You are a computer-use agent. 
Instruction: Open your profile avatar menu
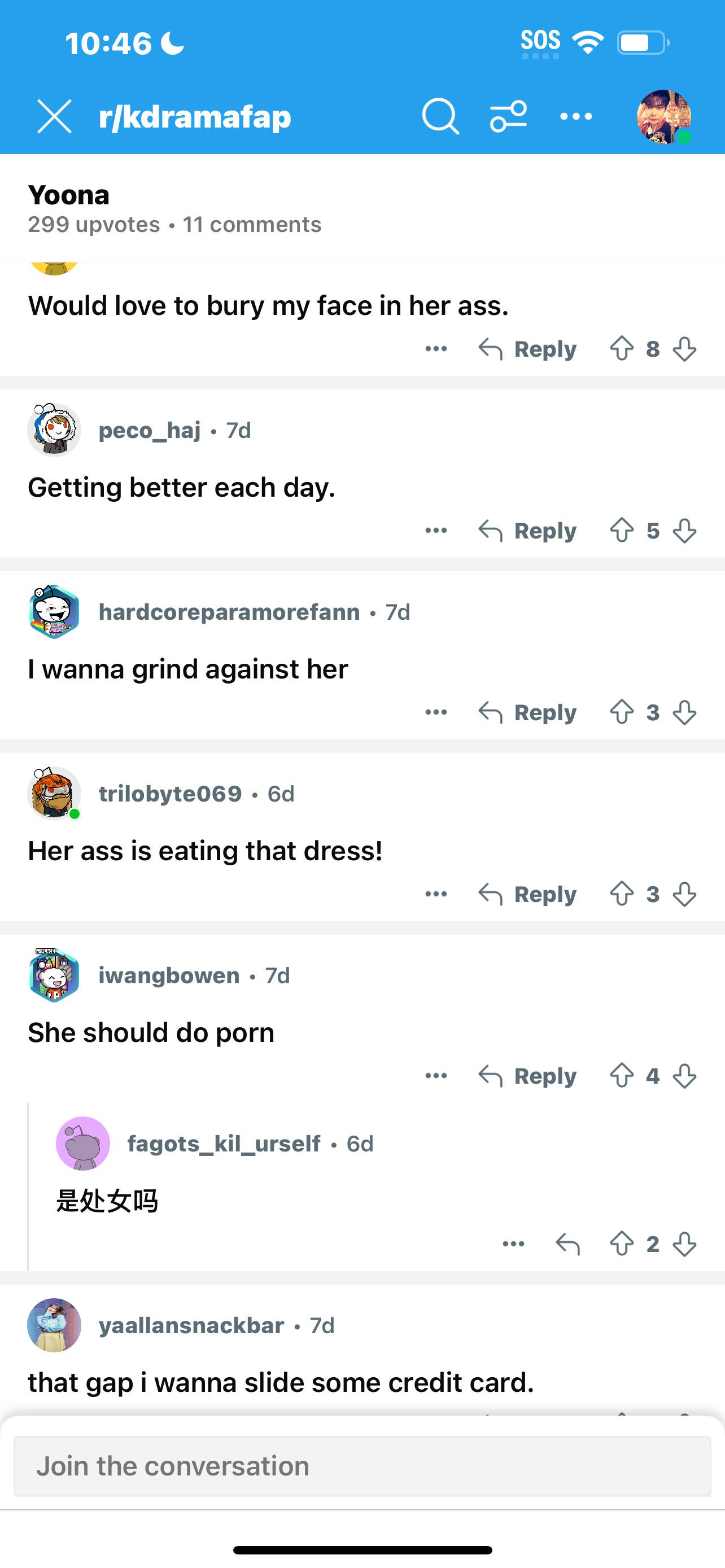point(663,116)
